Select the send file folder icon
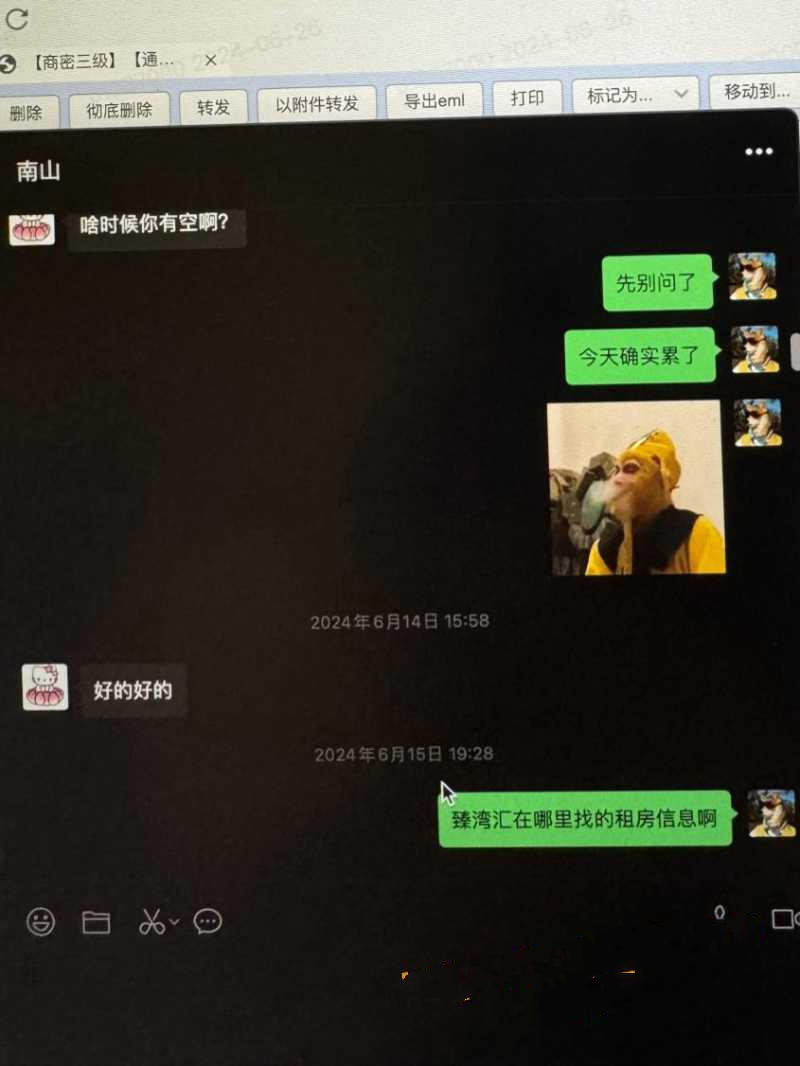This screenshot has height=1066, width=800. [x=95, y=922]
